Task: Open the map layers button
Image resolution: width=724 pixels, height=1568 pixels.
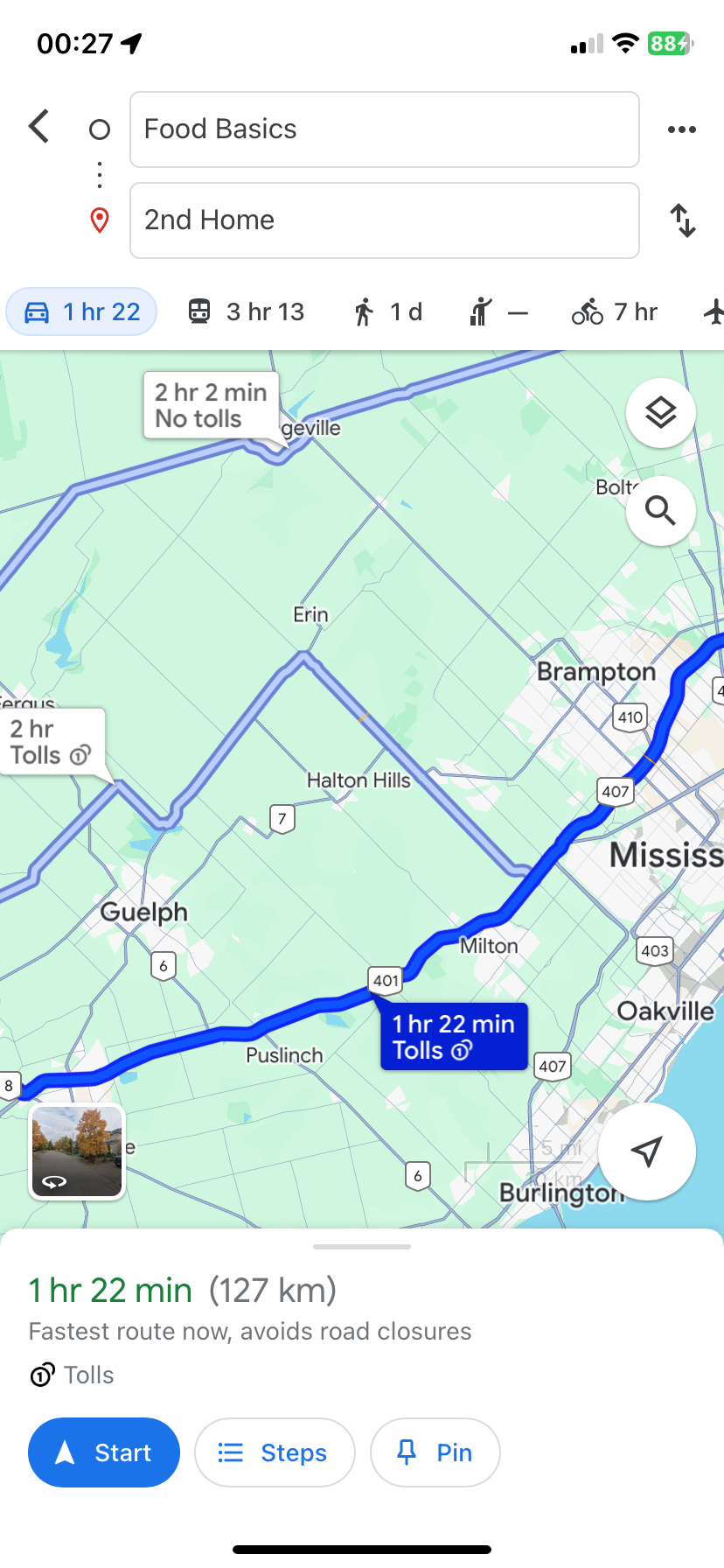Action: [x=660, y=413]
